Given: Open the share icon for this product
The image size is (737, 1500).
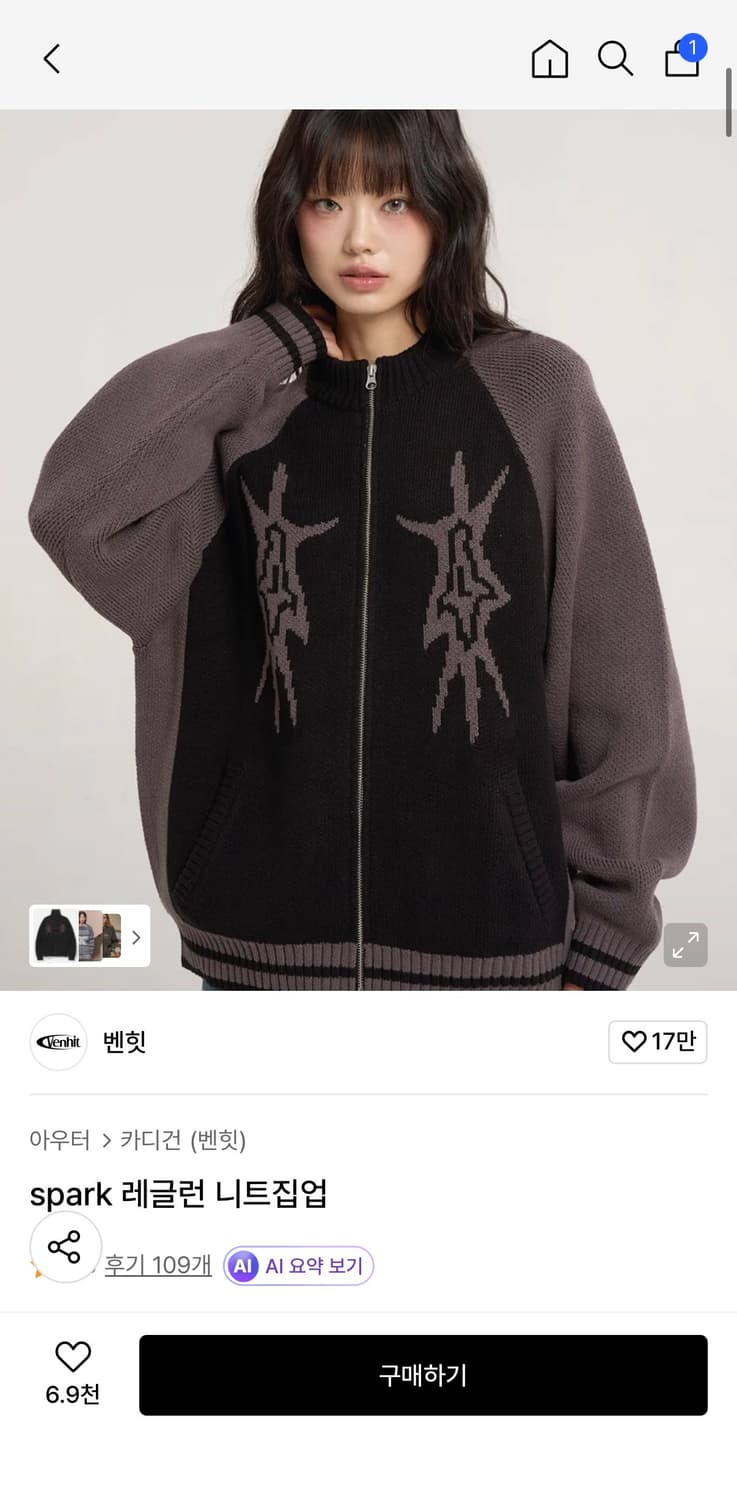Looking at the screenshot, I should pos(66,1247).
